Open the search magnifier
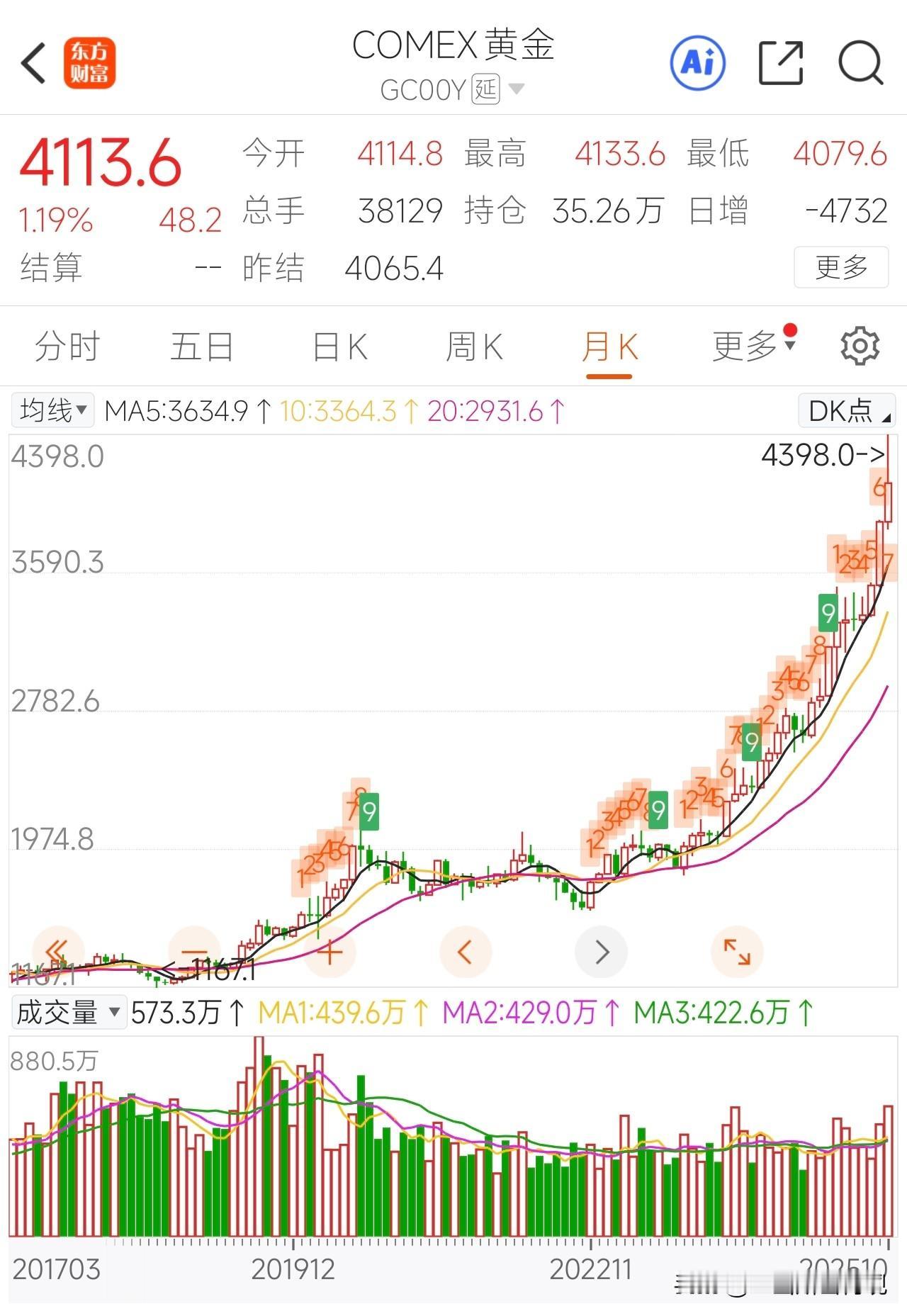 [861, 63]
